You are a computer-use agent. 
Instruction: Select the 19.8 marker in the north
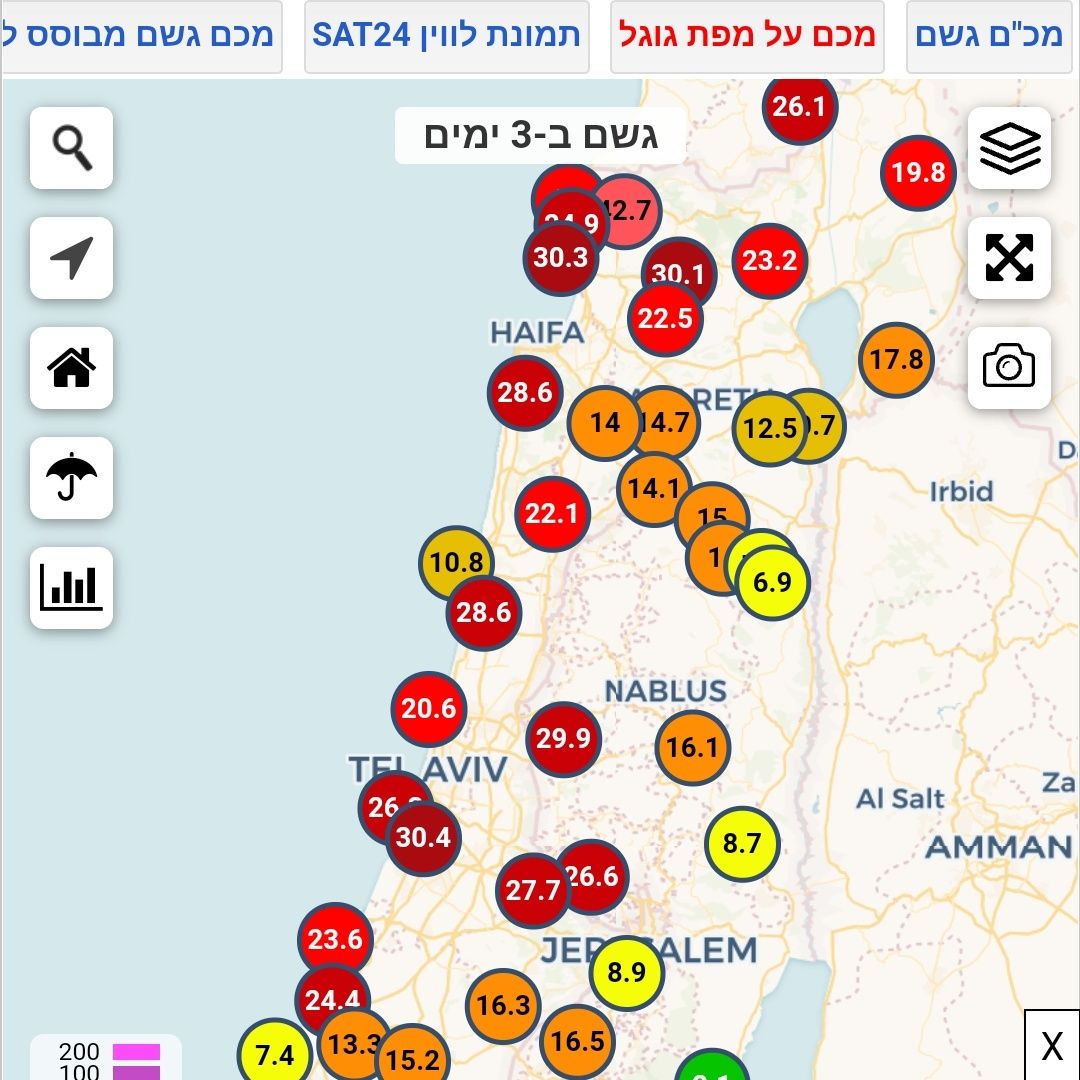(918, 173)
